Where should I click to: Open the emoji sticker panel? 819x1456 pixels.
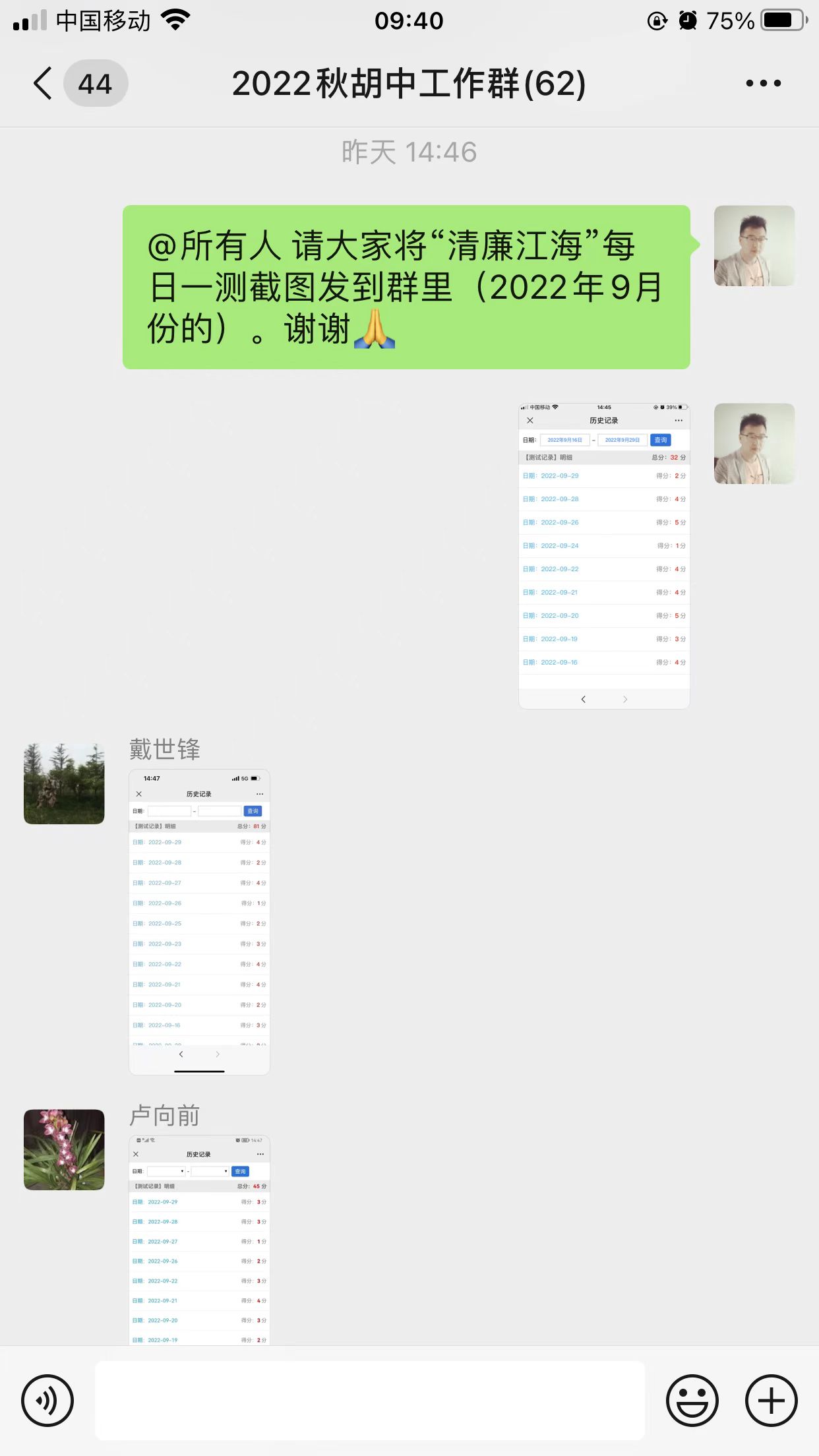point(692,1400)
